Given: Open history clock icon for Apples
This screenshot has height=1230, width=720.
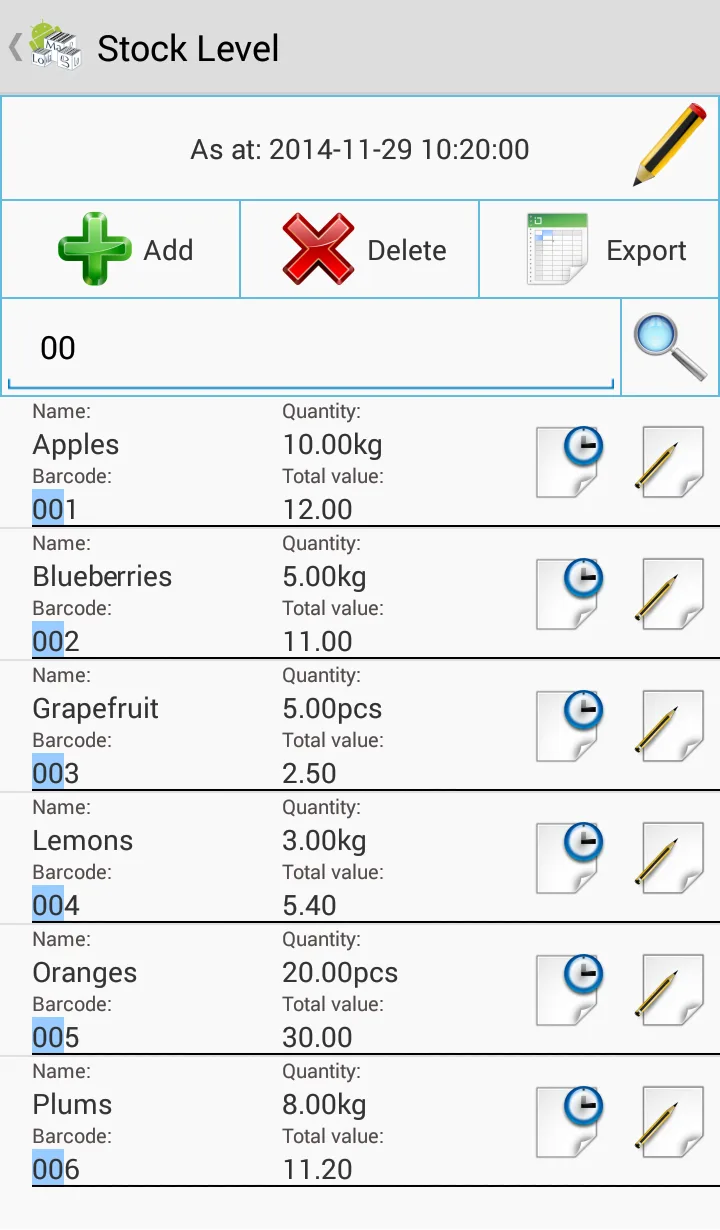Looking at the screenshot, I should point(570,461).
